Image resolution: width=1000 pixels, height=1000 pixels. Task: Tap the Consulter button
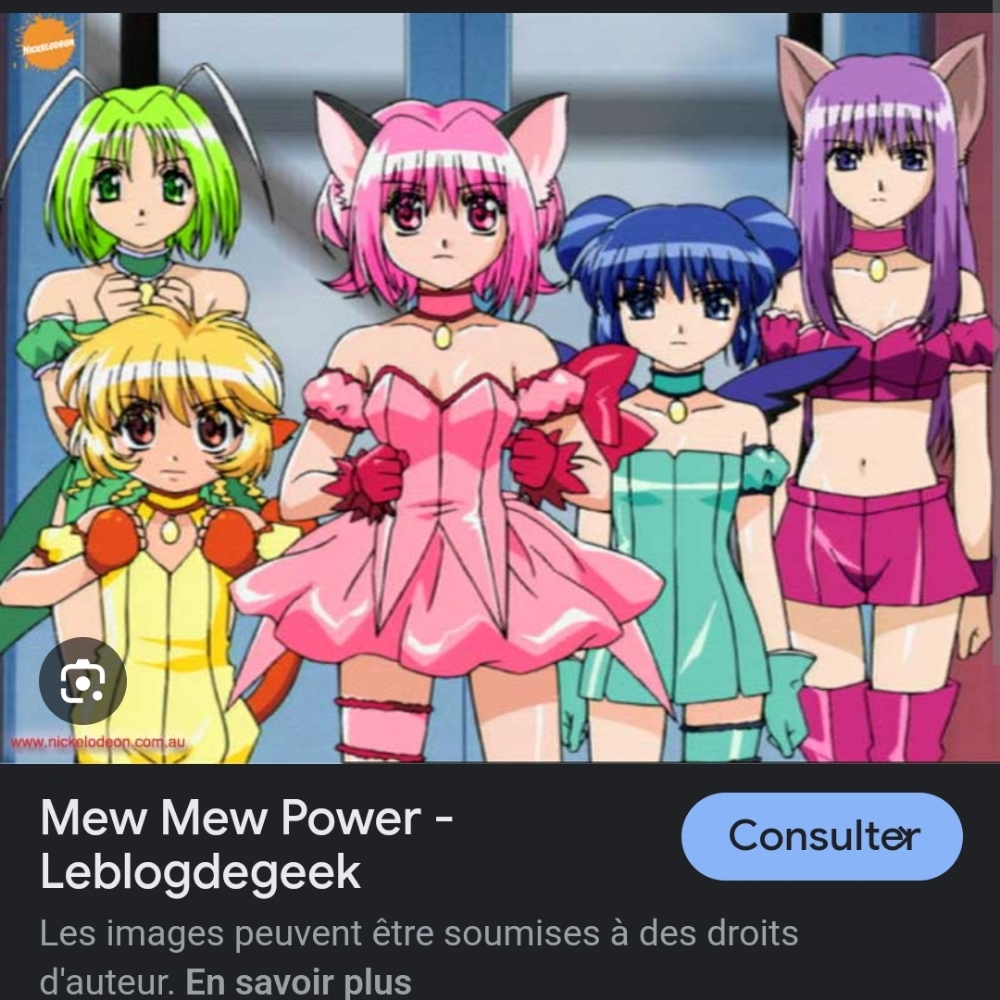(x=821, y=836)
